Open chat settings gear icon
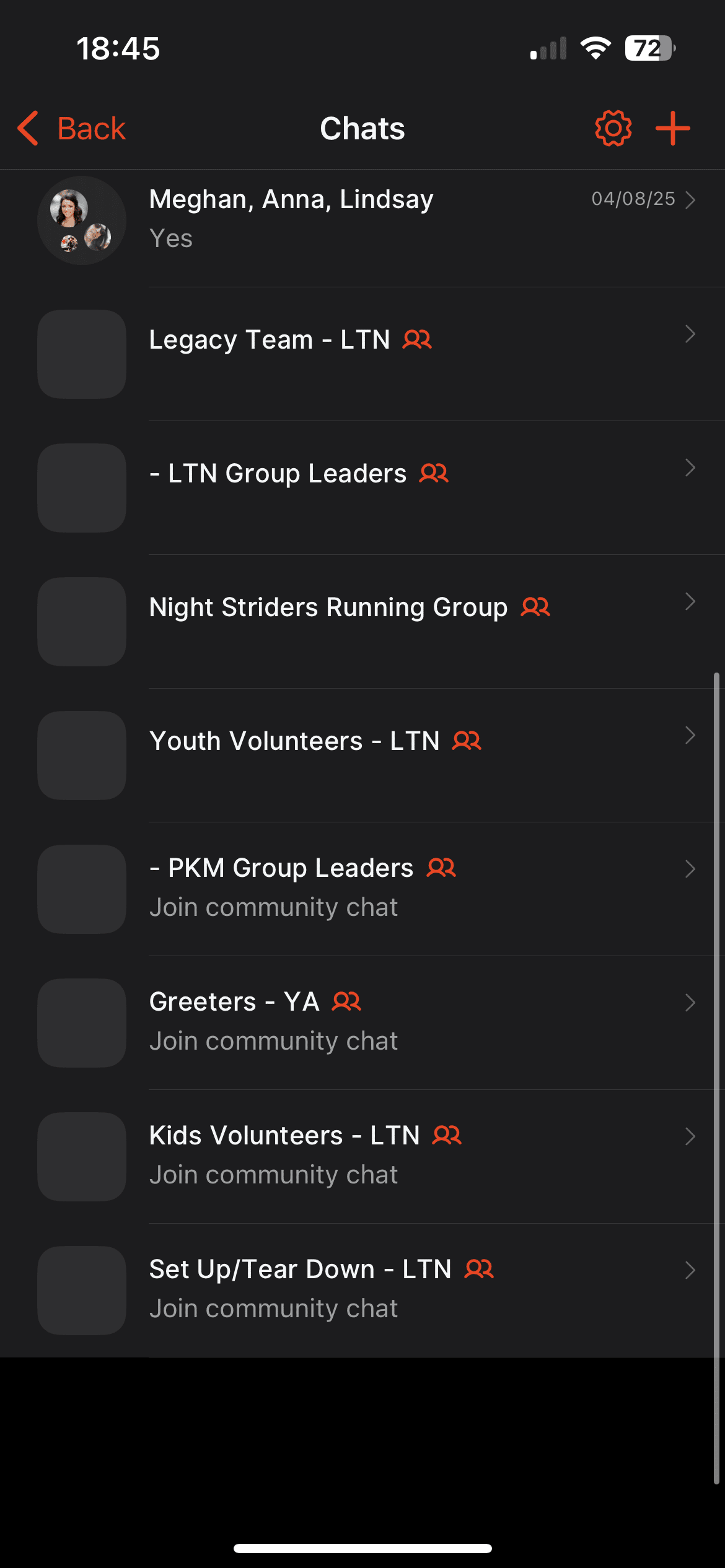Viewport: 725px width, 1568px height. click(x=613, y=129)
